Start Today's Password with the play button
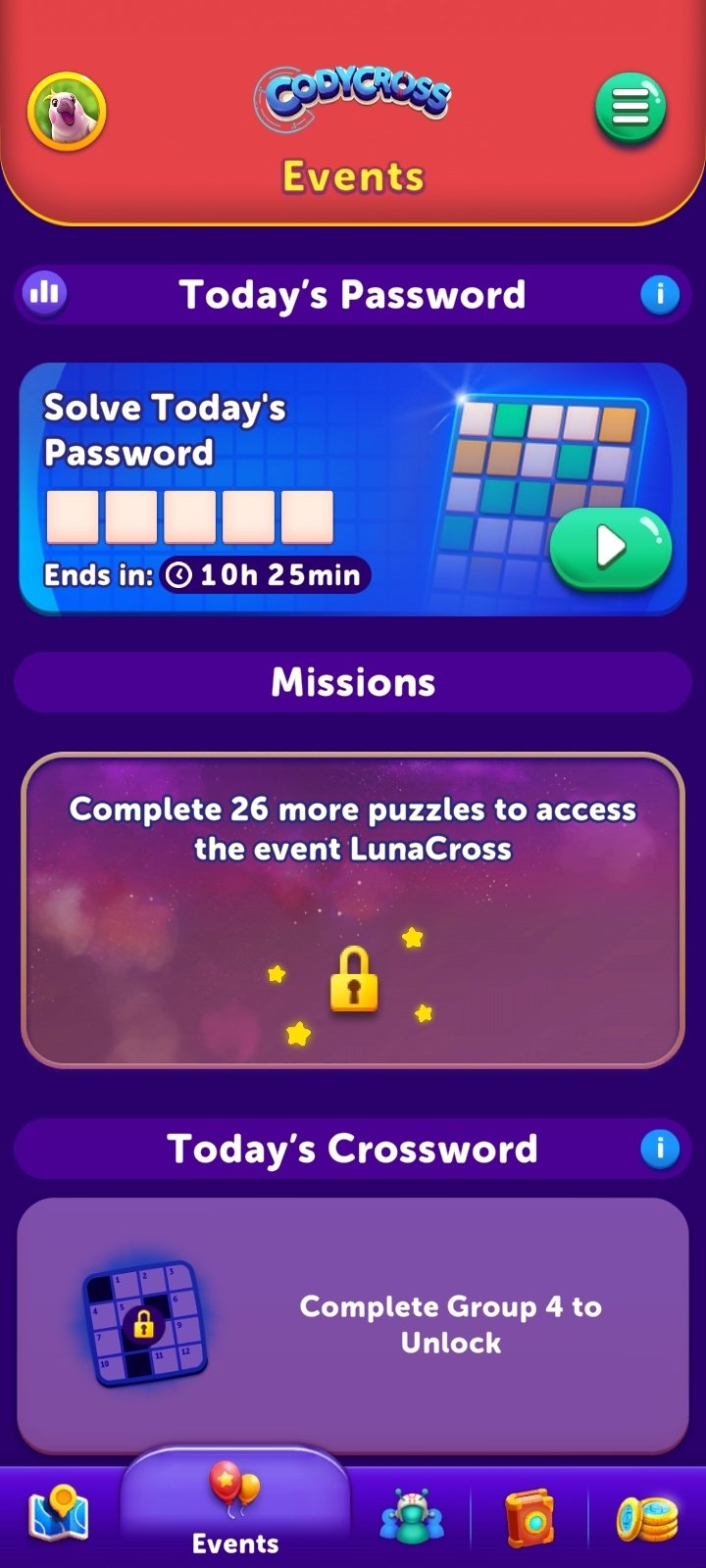Viewport: 706px width, 1568px height. point(610,548)
